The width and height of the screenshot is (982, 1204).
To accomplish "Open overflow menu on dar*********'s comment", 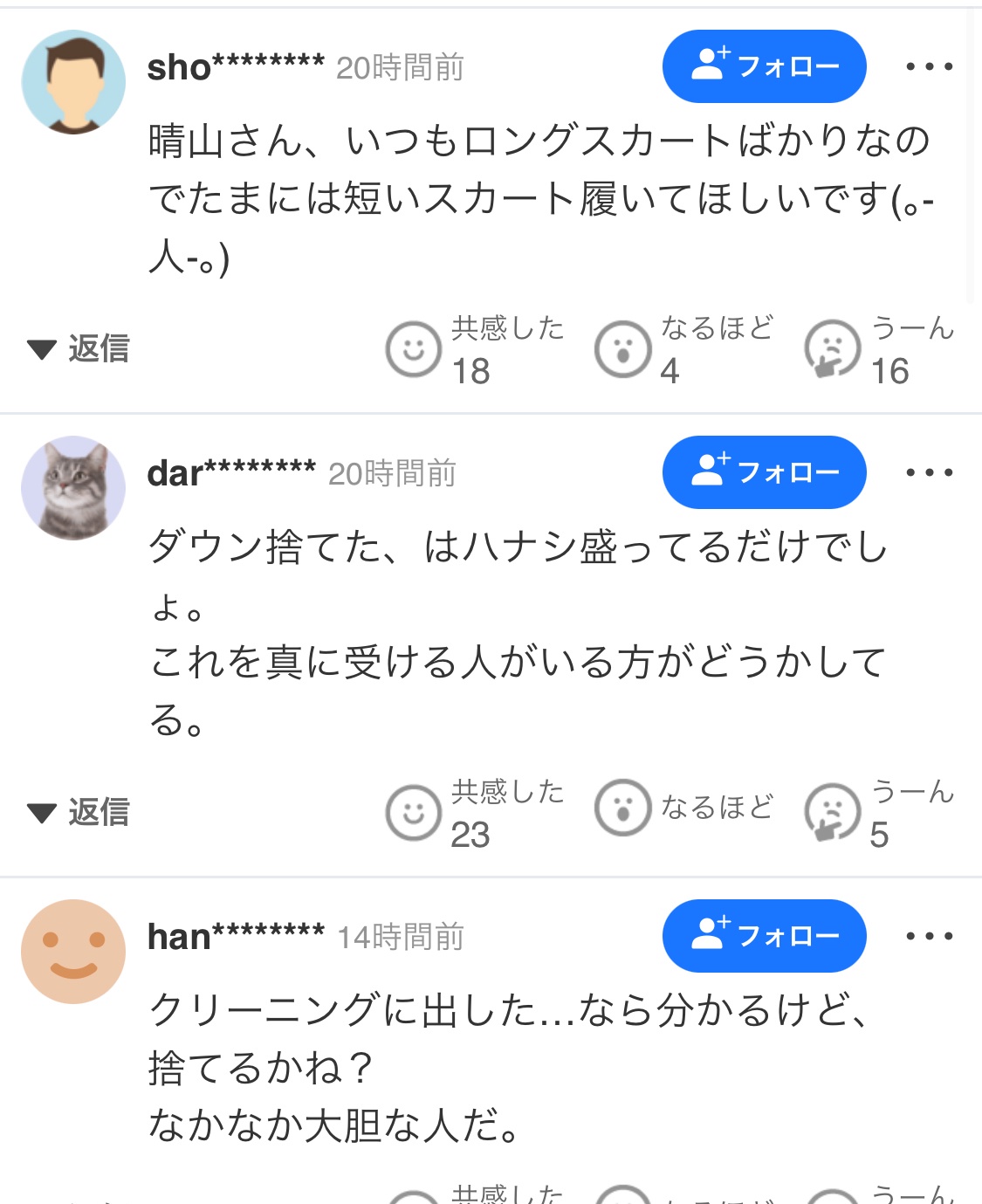I will pyautogui.click(x=929, y=472).
